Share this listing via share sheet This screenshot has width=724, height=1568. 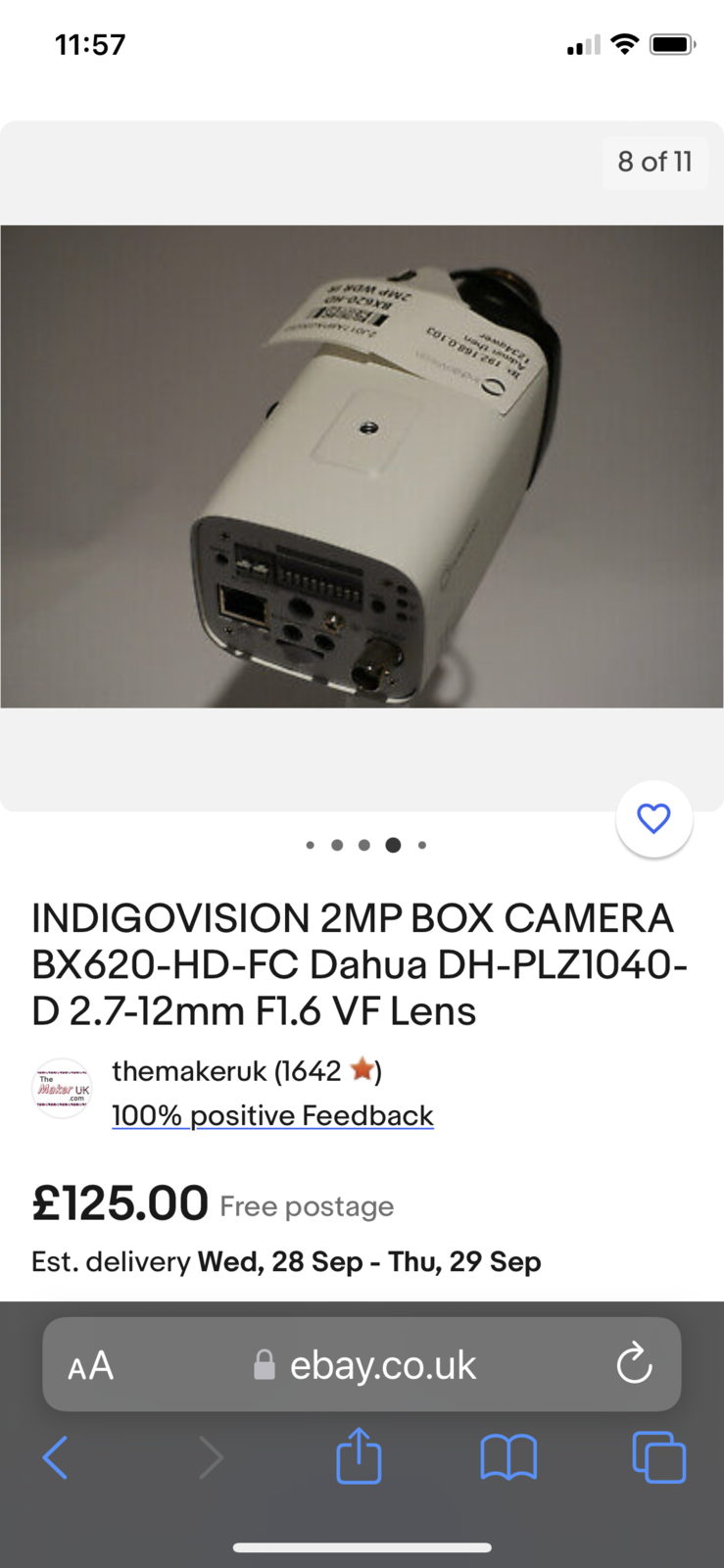tap(359, 1456)
